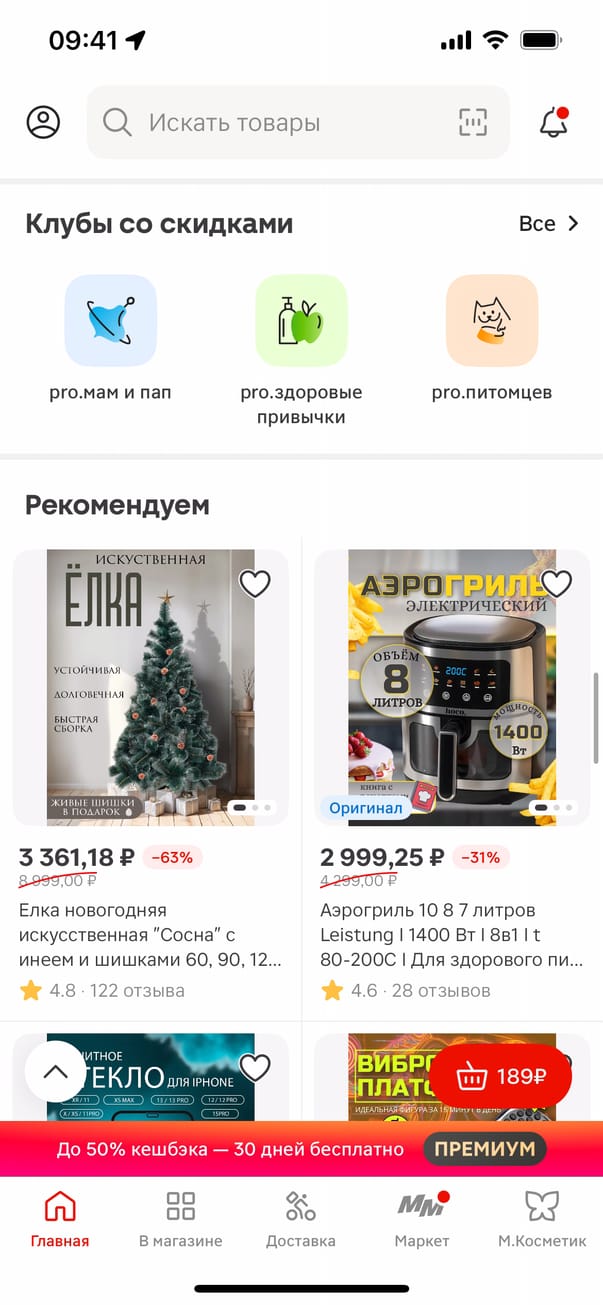
Task: Tap the "Искать товары" search field
Action: pos(270,123)
